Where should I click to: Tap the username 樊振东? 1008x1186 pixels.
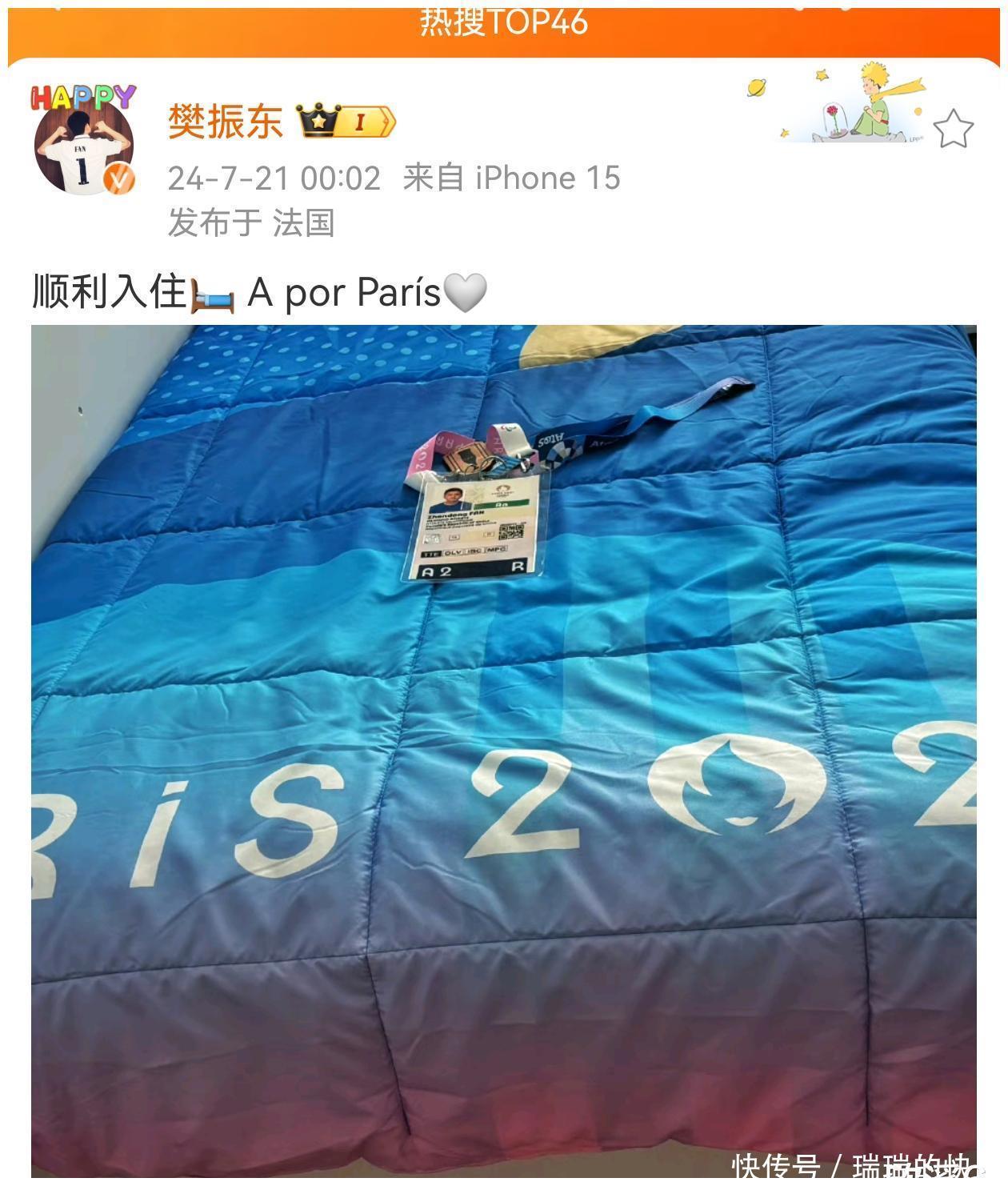(225, 122)
